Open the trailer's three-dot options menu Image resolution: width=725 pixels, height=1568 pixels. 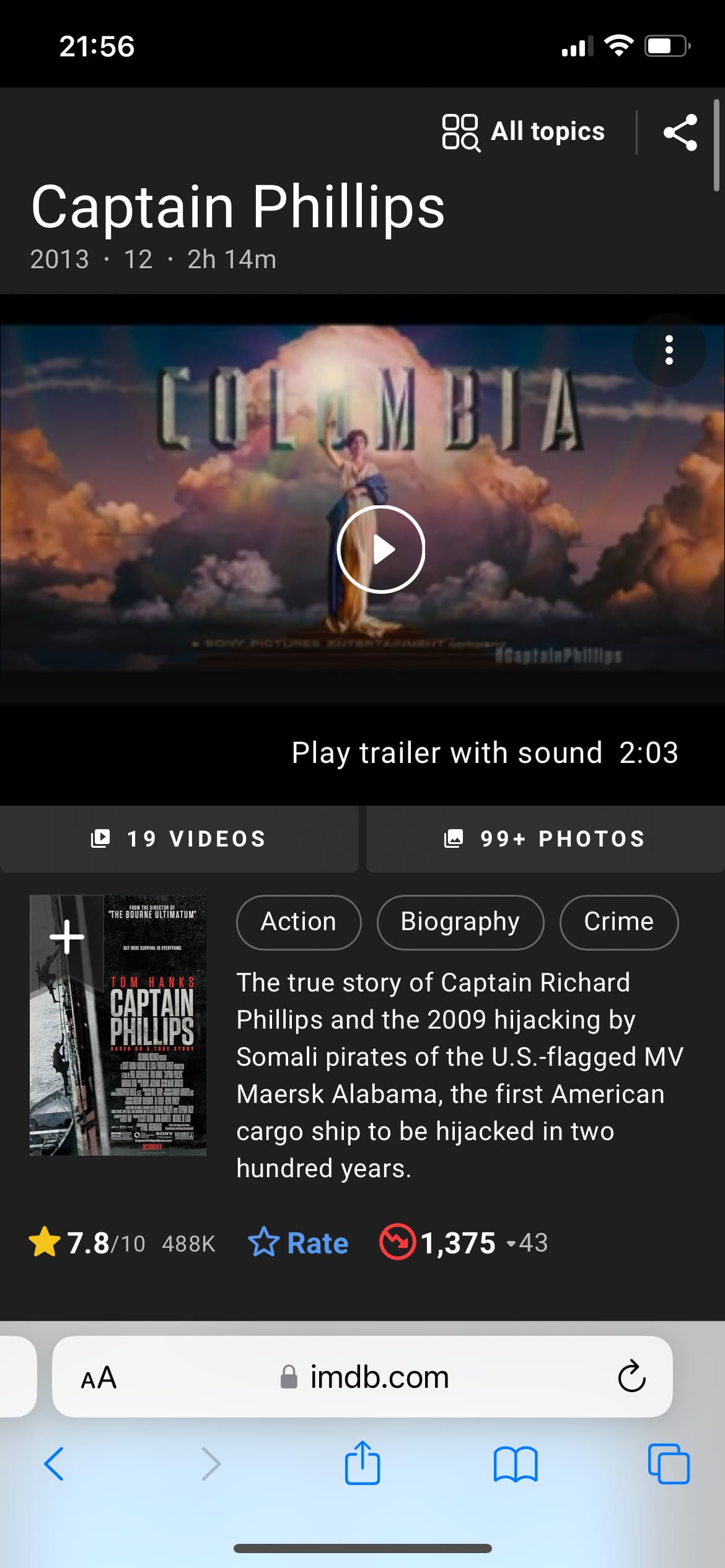[669, 350]
